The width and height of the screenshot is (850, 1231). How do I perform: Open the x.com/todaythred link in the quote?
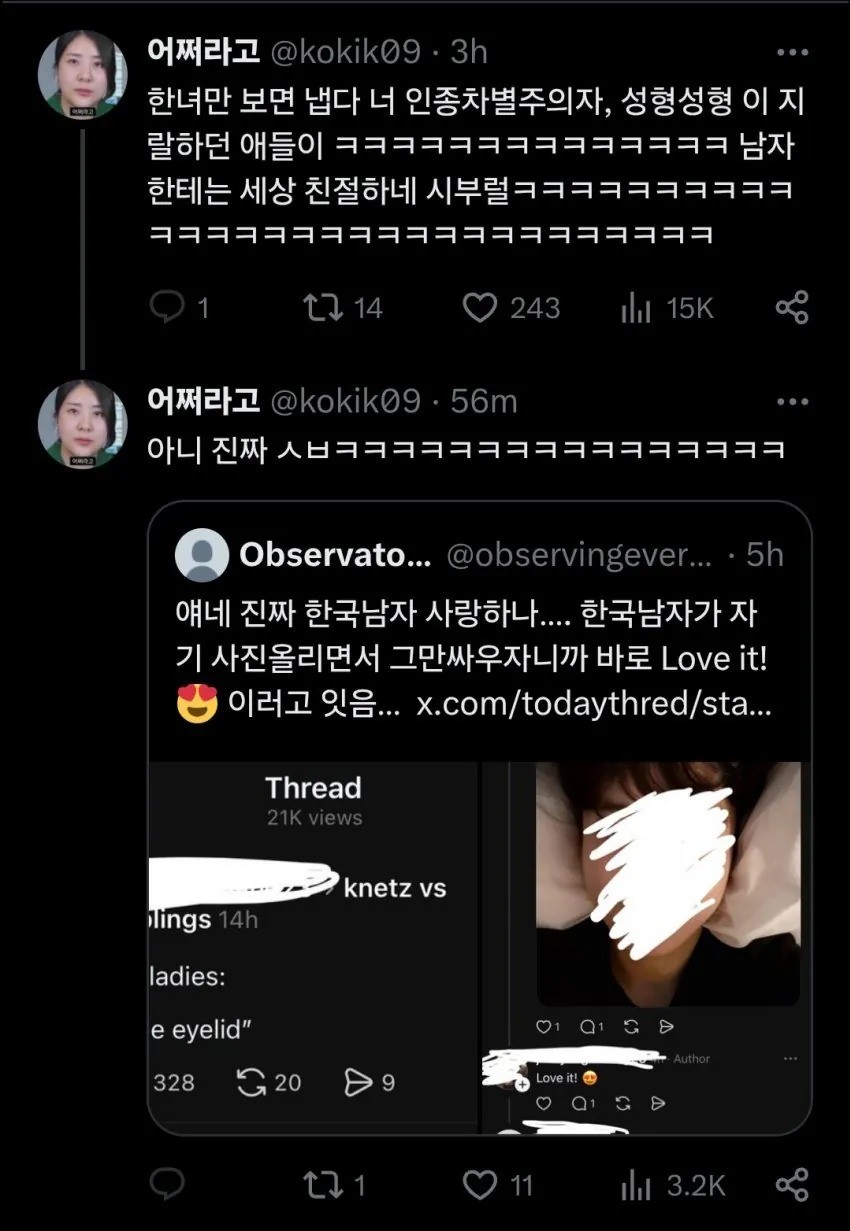coord(594,704)
